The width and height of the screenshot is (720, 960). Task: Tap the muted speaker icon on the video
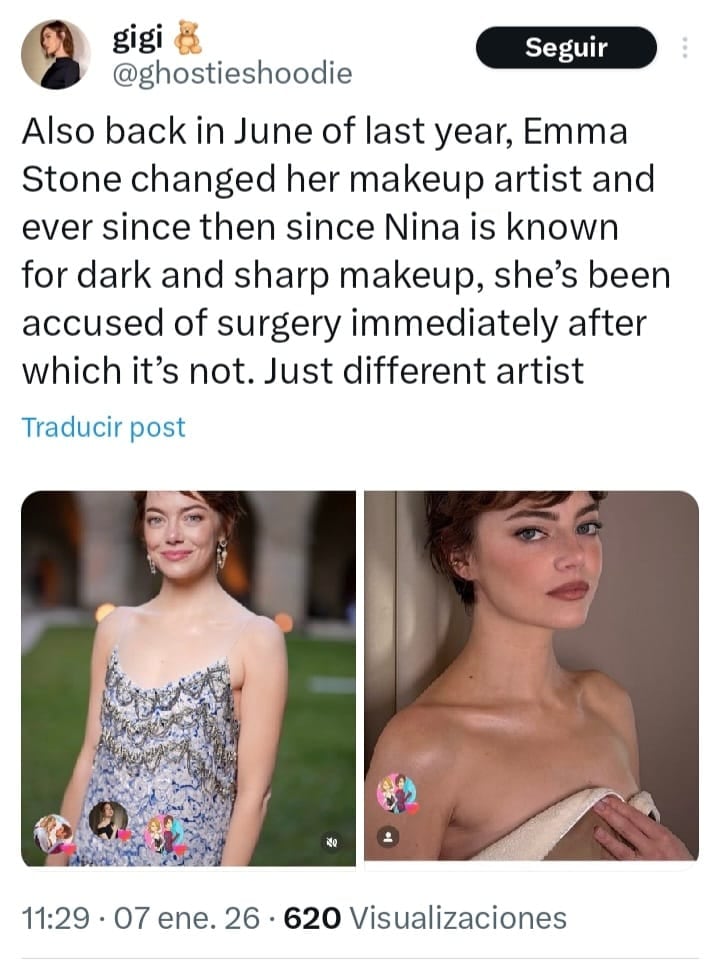[333, 840]
